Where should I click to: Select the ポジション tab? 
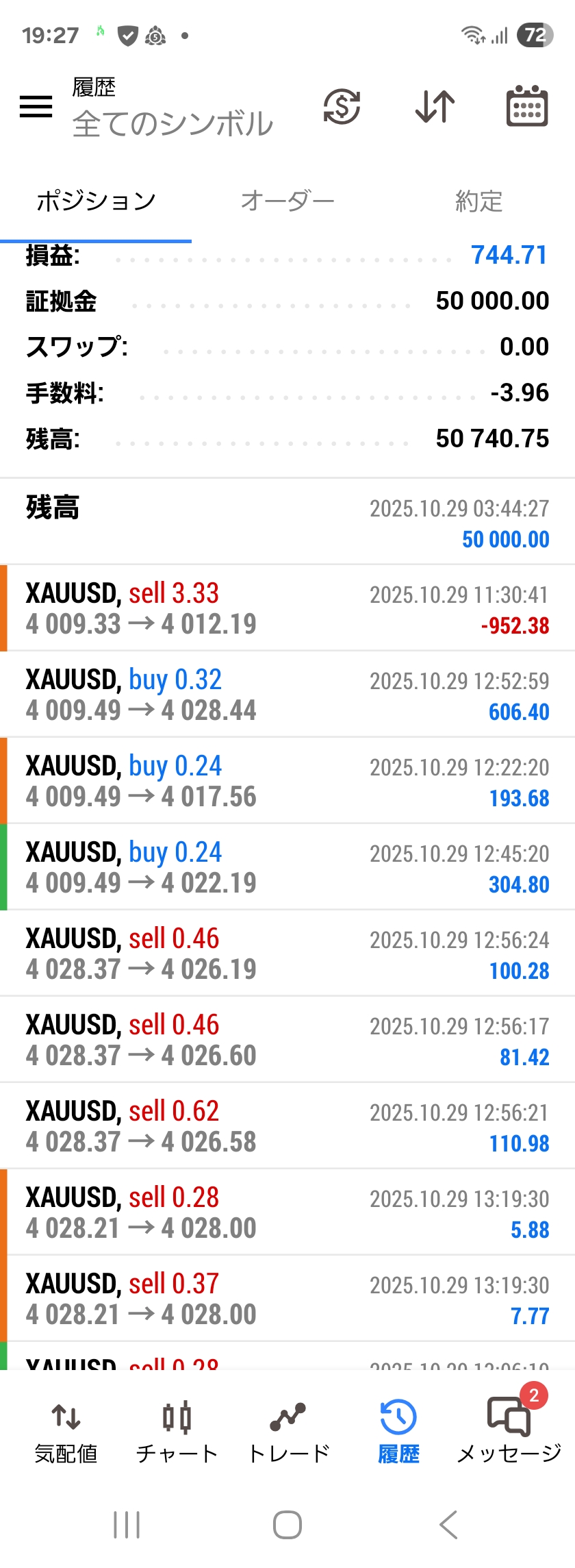click(96, 201)
